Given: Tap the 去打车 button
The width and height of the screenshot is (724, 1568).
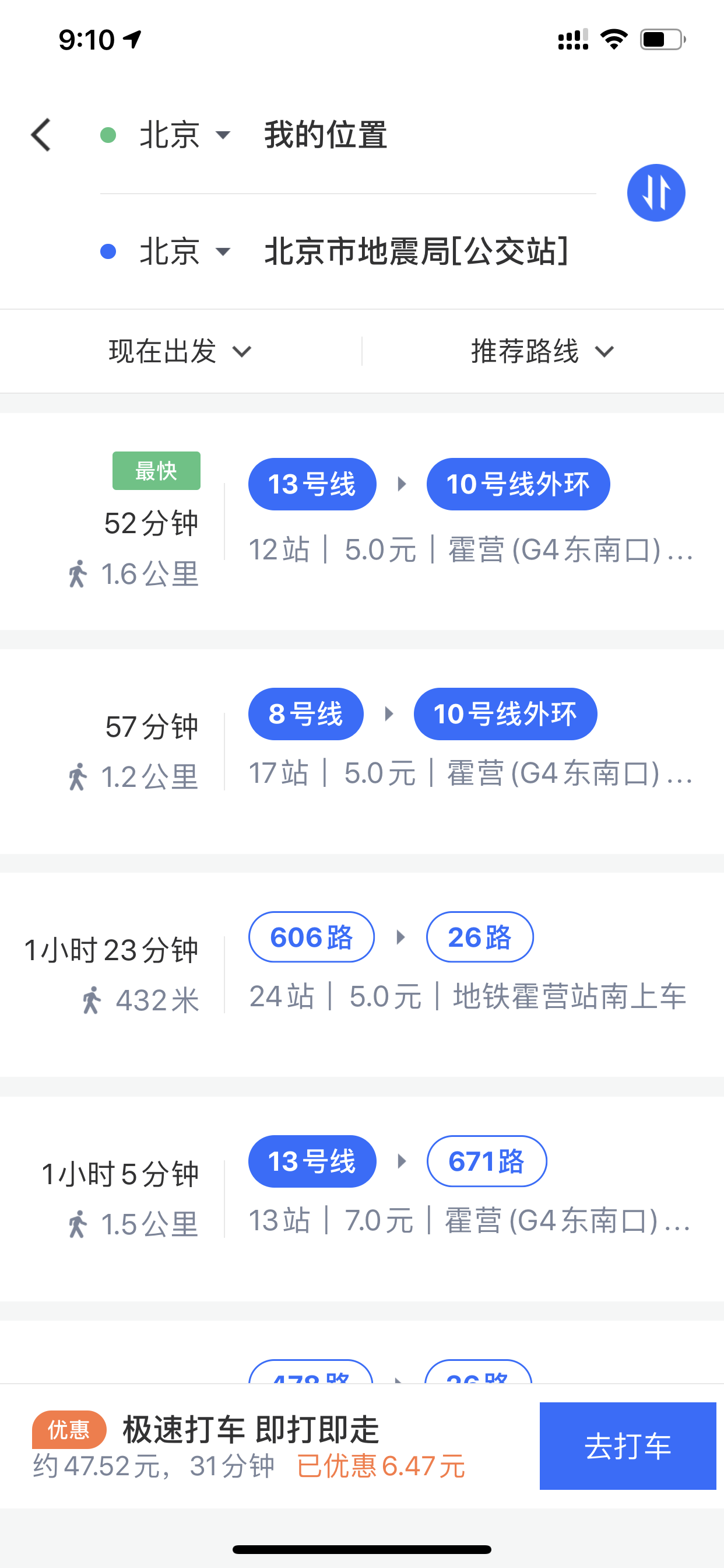Looking at the screenshot, I should pos(627,1445).
